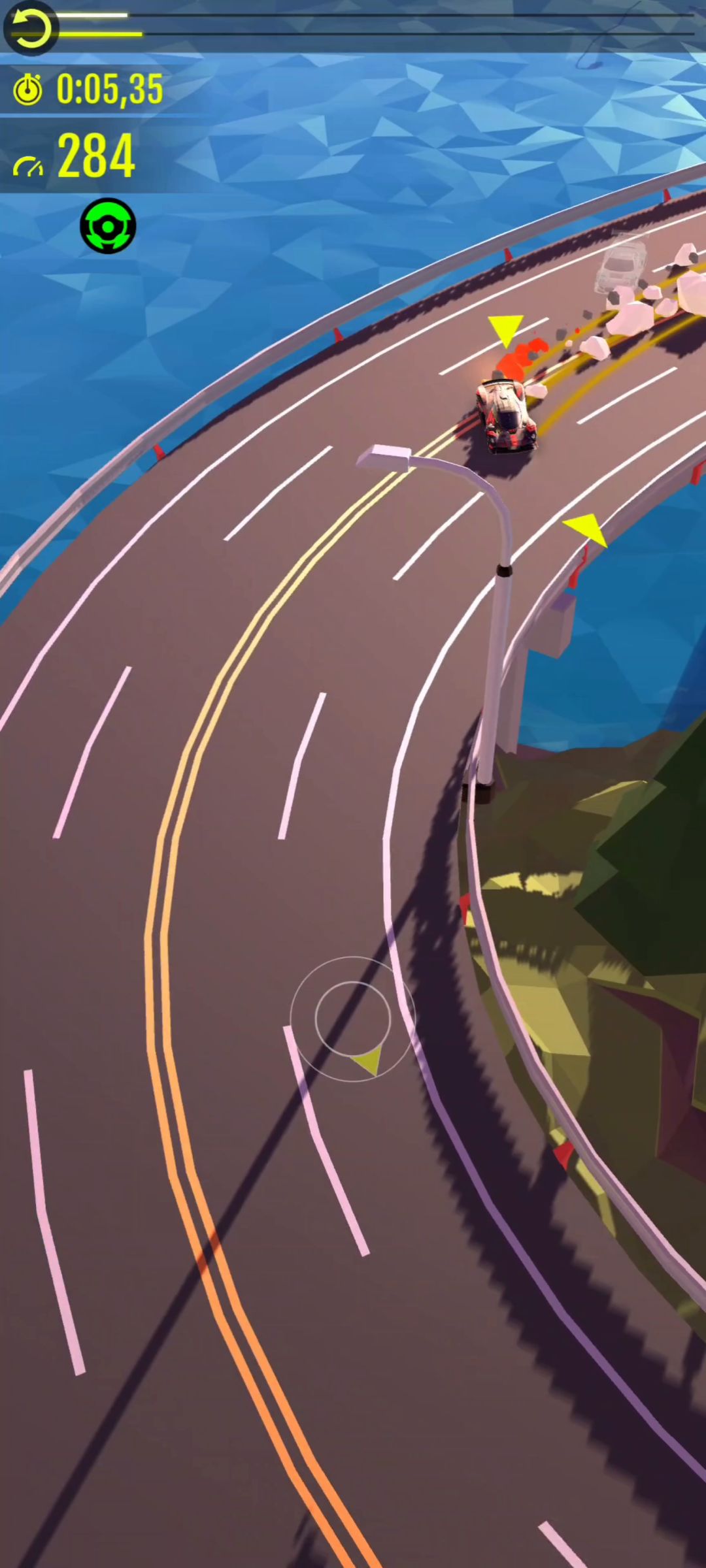Tap the green steering wheel icon
The image size is (706, 1568).
(108, 226)
